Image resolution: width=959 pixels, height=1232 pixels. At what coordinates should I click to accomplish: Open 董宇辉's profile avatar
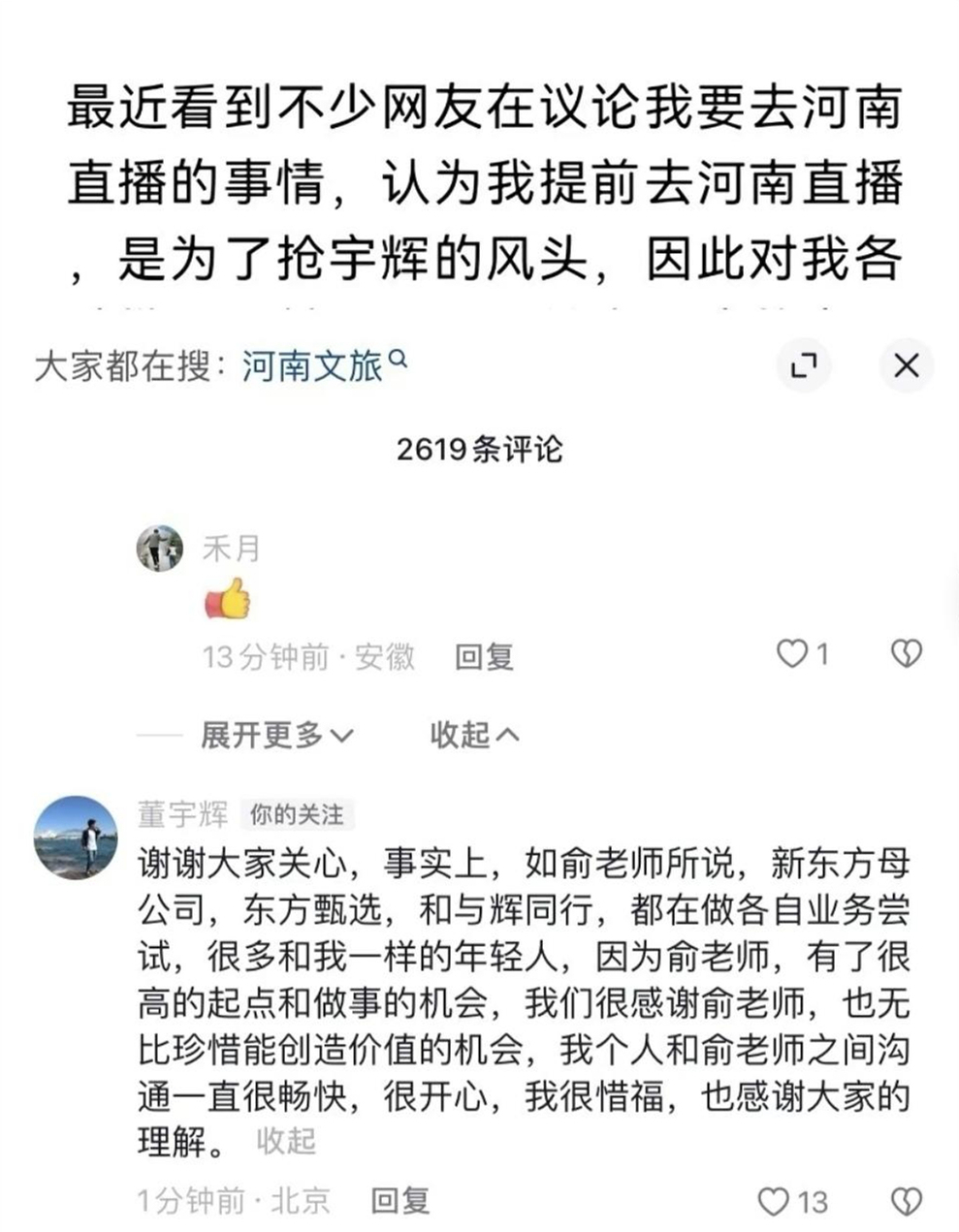click(x=76, y=837)
